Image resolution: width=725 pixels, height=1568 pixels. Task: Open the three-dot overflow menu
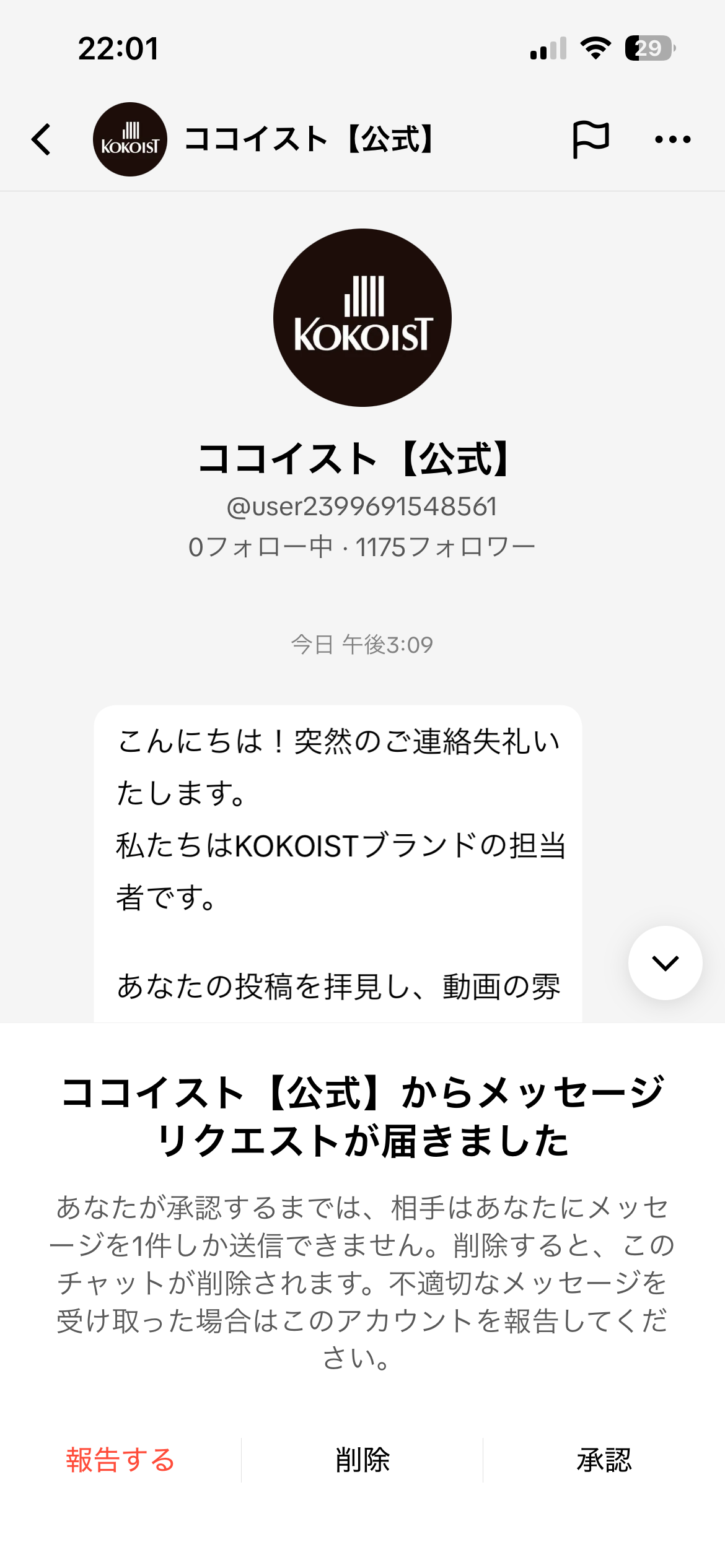(672, 139)
